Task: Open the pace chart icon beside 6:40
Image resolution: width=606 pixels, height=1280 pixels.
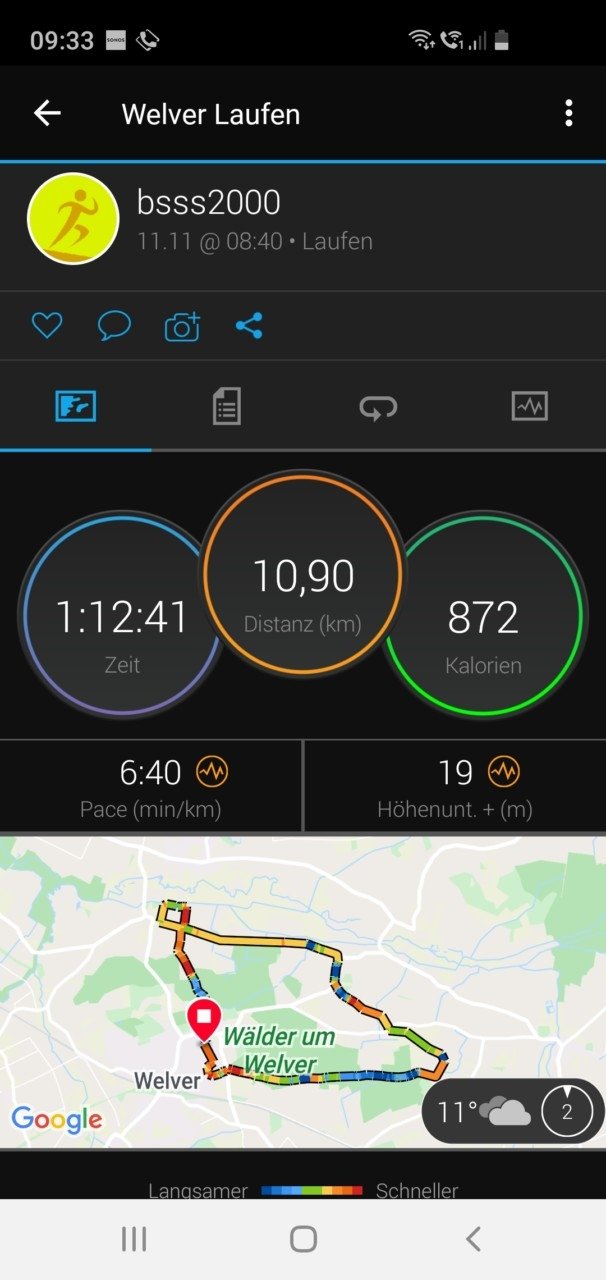Action: point(212,772)
